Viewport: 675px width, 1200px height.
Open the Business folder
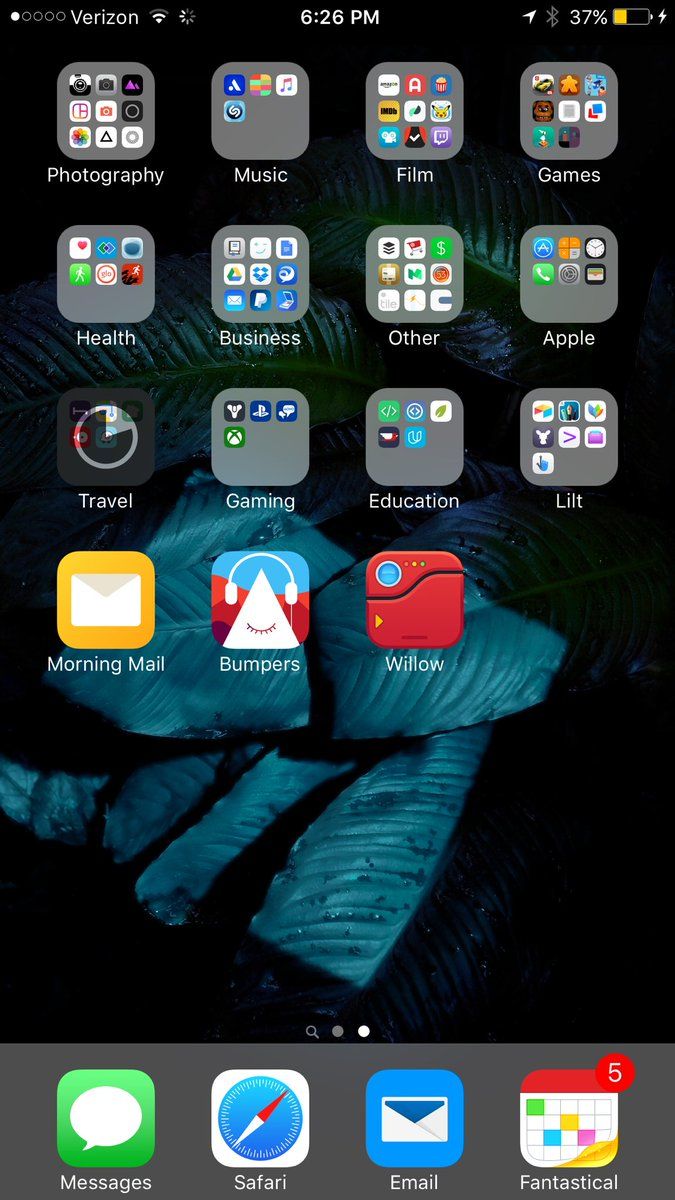point(260,274)
